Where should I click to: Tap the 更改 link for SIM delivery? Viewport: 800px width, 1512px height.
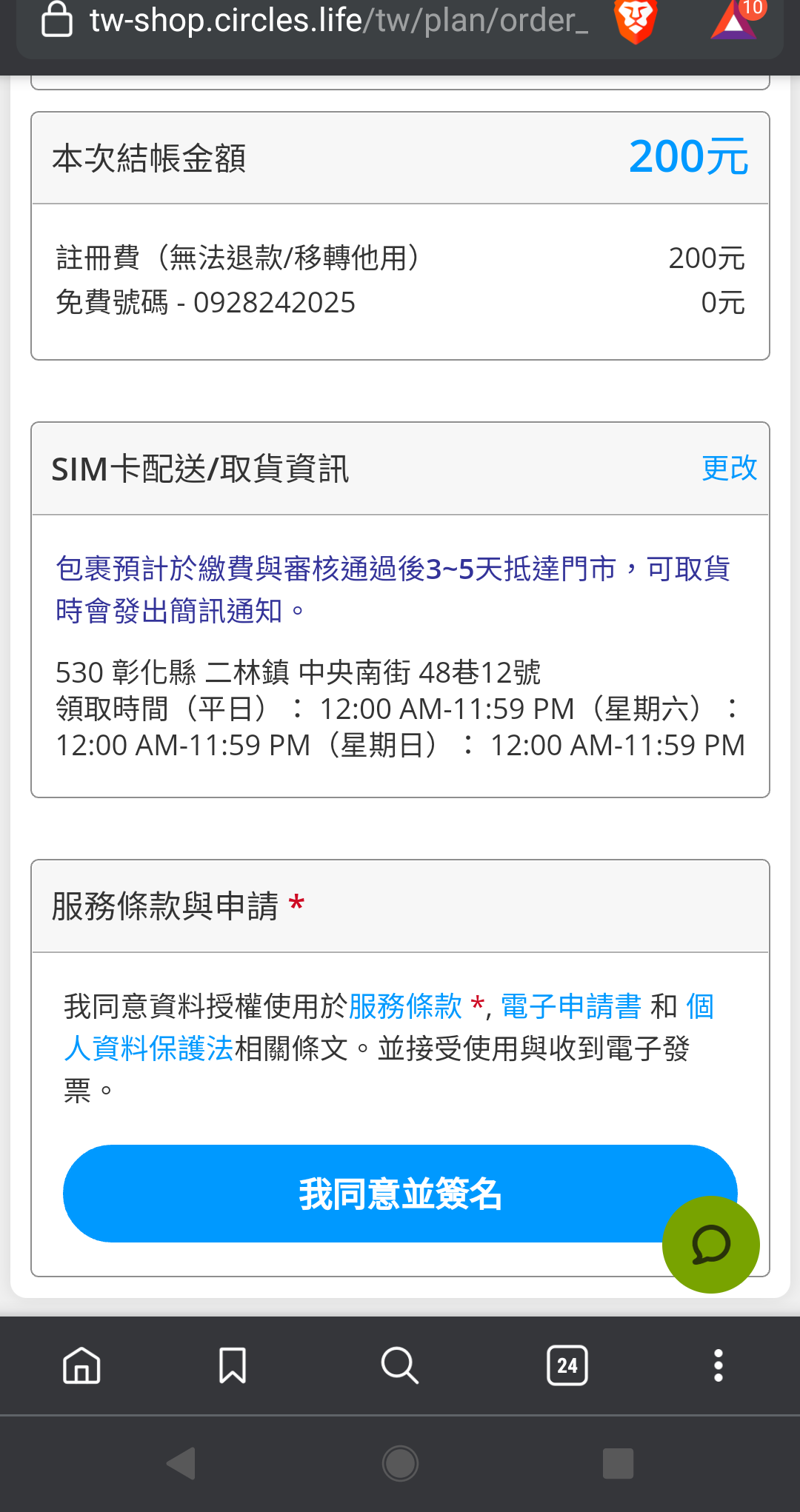click(x=729, y=468)
